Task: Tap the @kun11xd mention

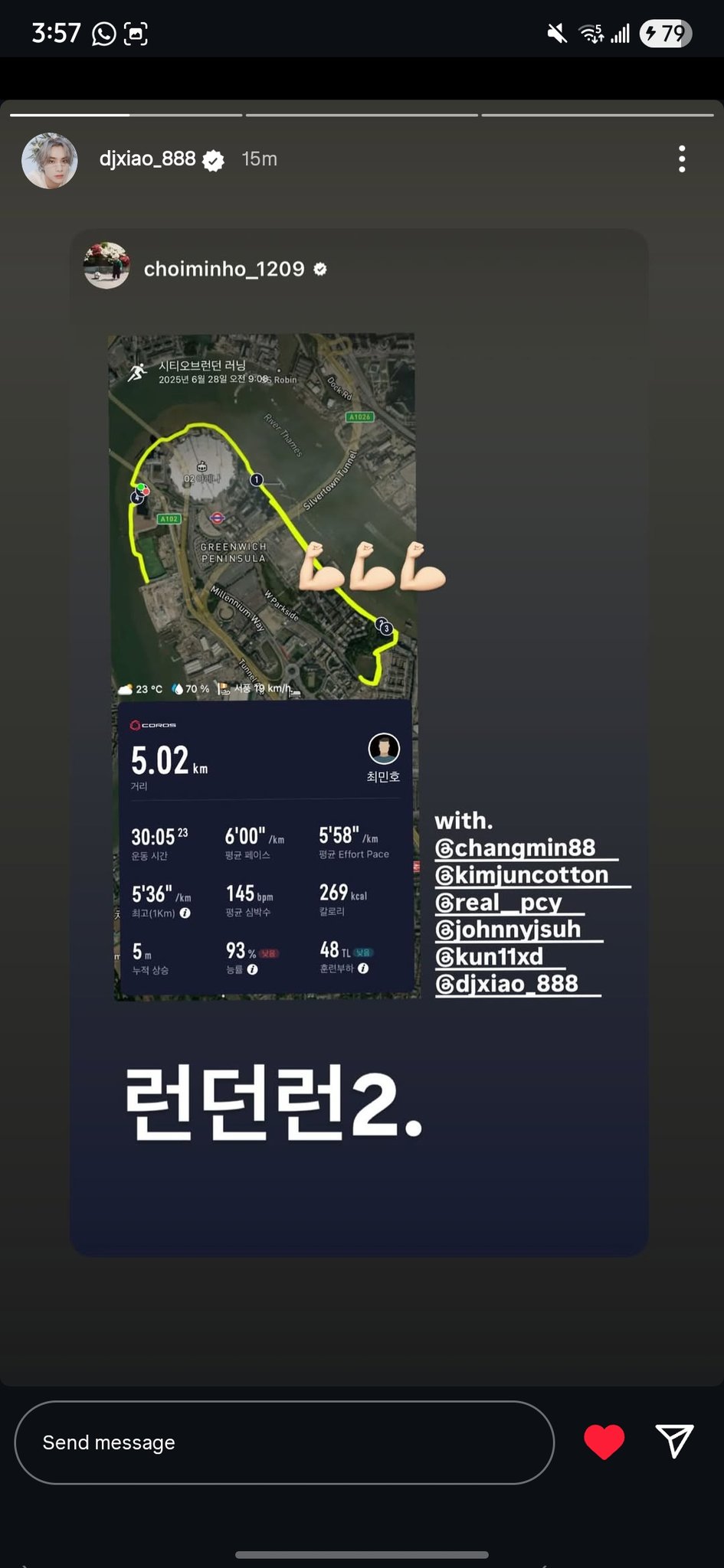Action: [500, 956]
